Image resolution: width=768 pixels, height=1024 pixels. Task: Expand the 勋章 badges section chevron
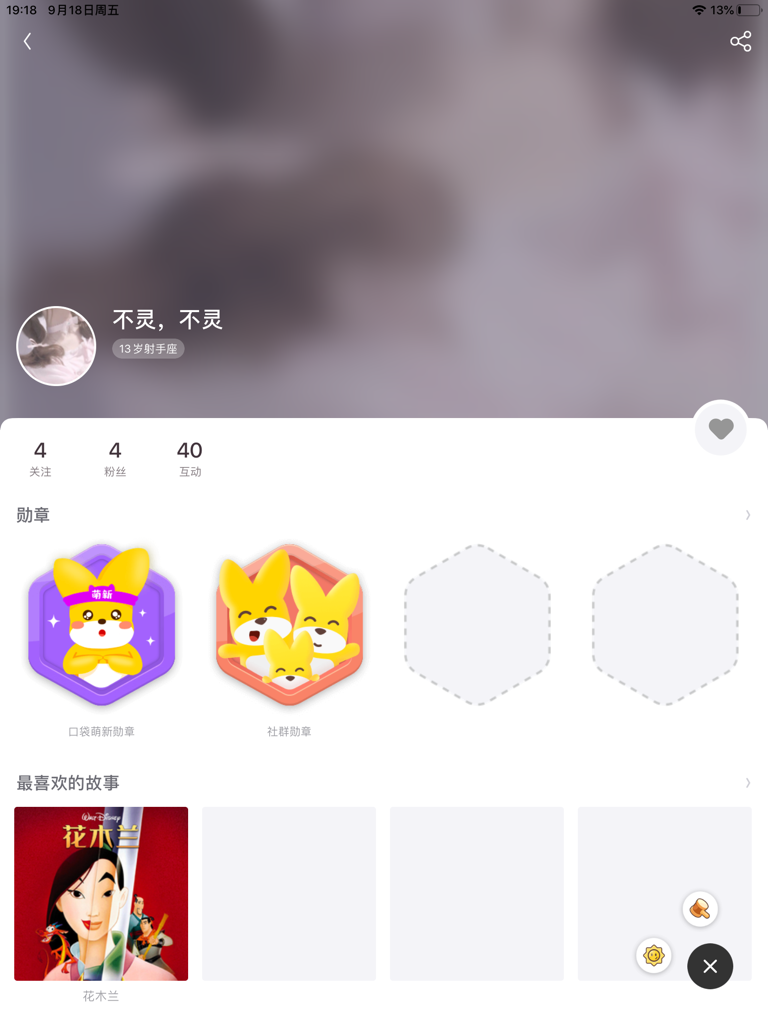coord(747,515)
